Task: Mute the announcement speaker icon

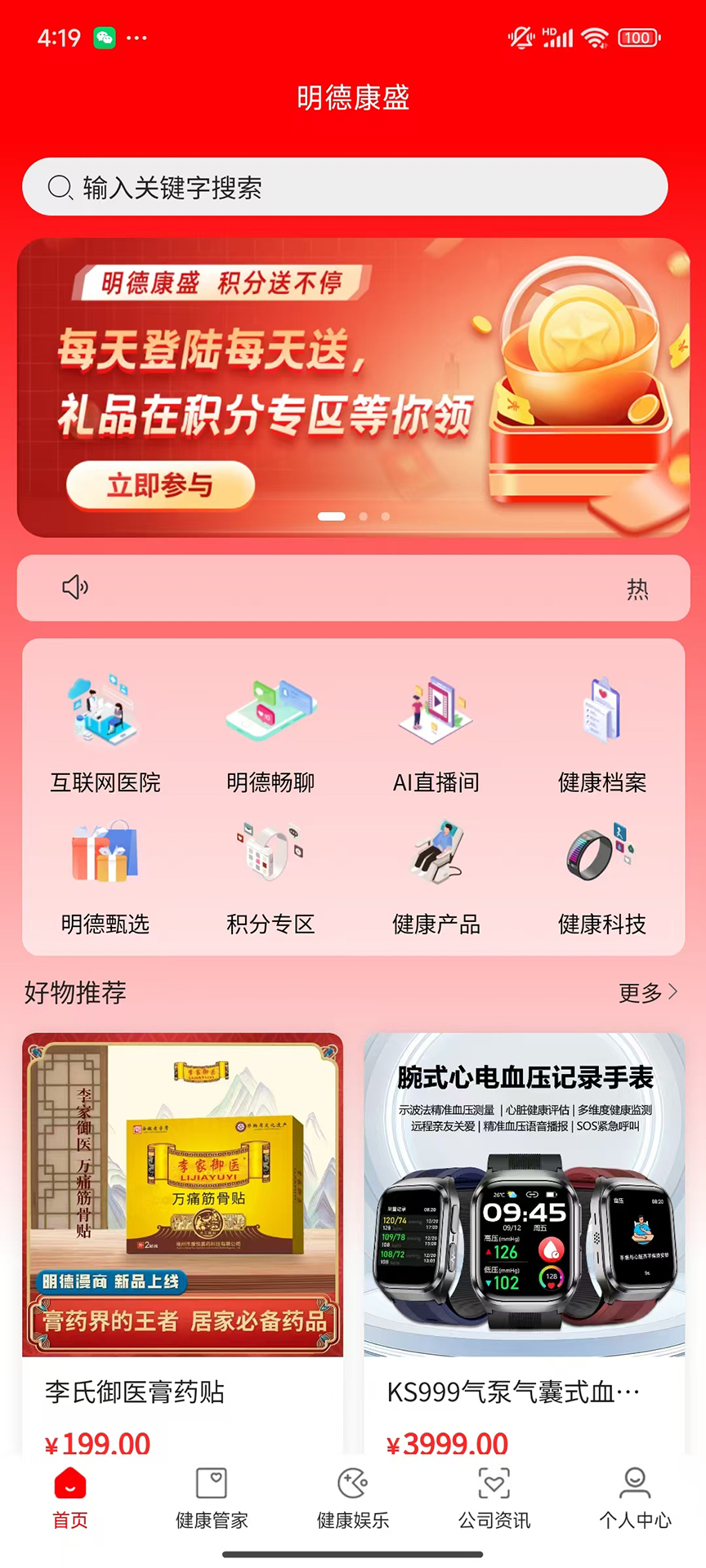Action: (x=74, y=587)
